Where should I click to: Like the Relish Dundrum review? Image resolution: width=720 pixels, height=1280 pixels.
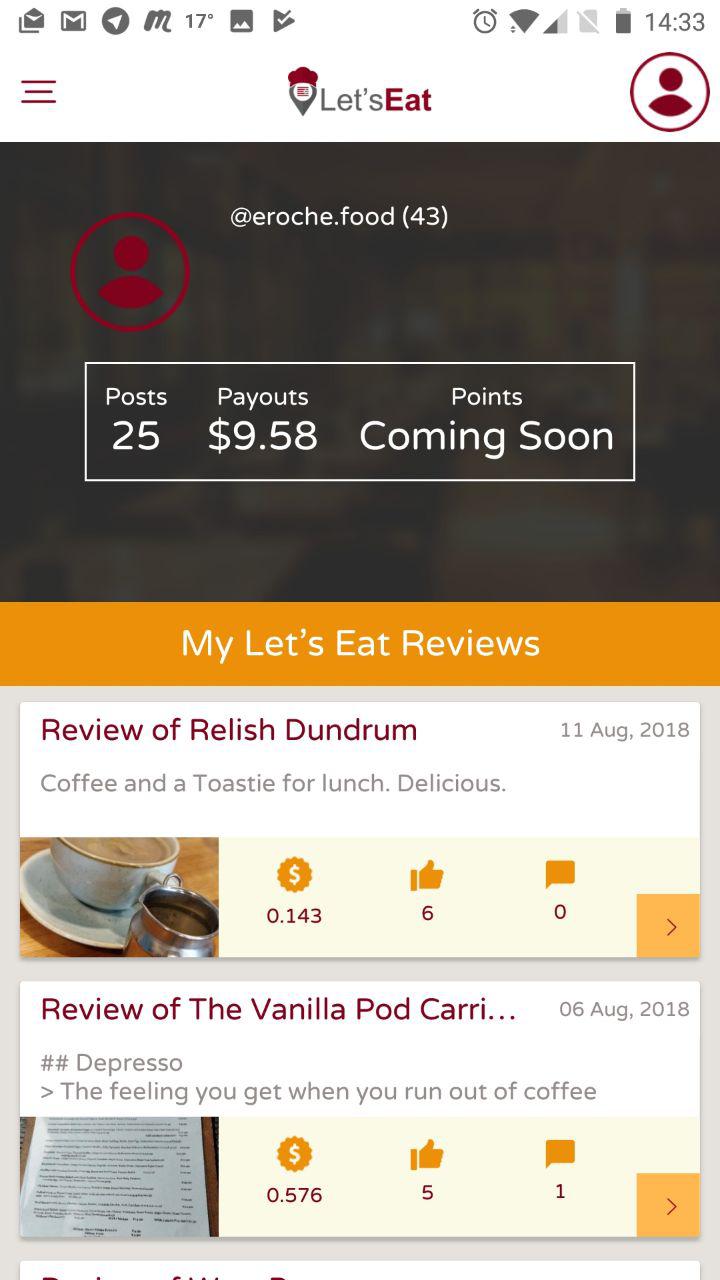point(427,877)
